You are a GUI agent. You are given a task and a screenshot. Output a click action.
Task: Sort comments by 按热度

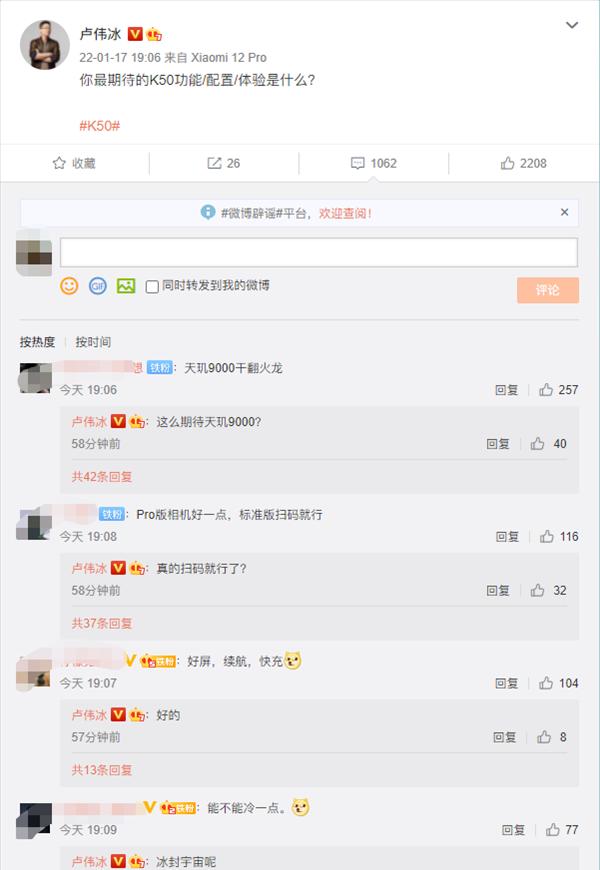pyautogui.click(x=37, y=342)
